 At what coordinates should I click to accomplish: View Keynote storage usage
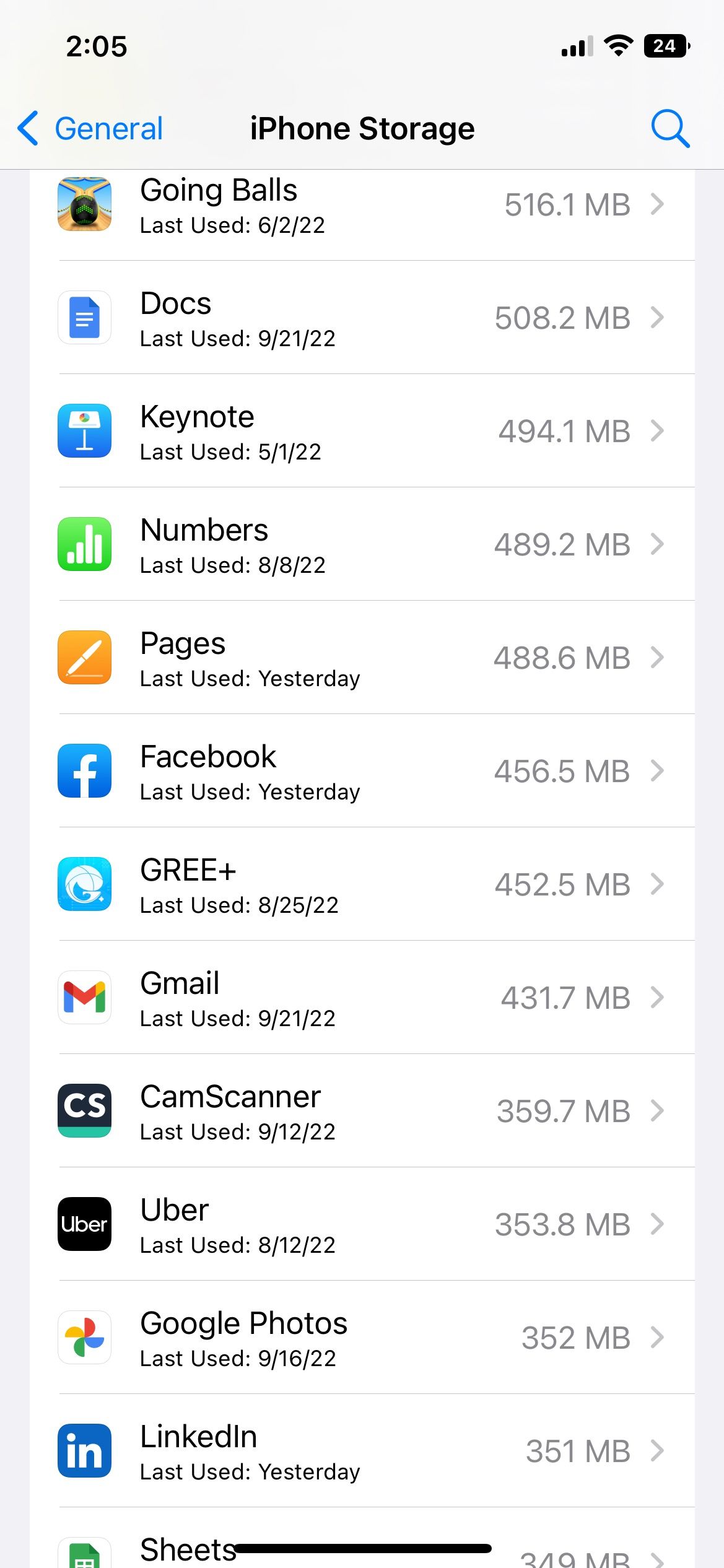pyautogui.click(x=362, y=431)
